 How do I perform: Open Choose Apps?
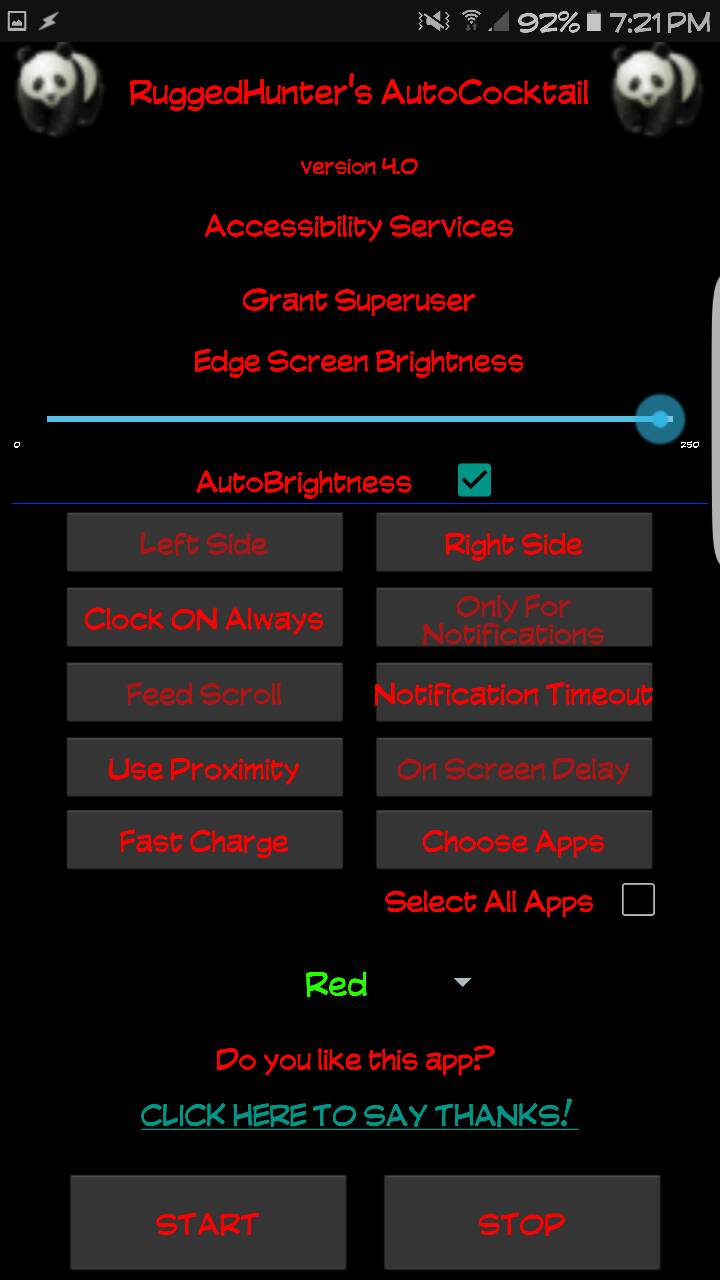513,840
